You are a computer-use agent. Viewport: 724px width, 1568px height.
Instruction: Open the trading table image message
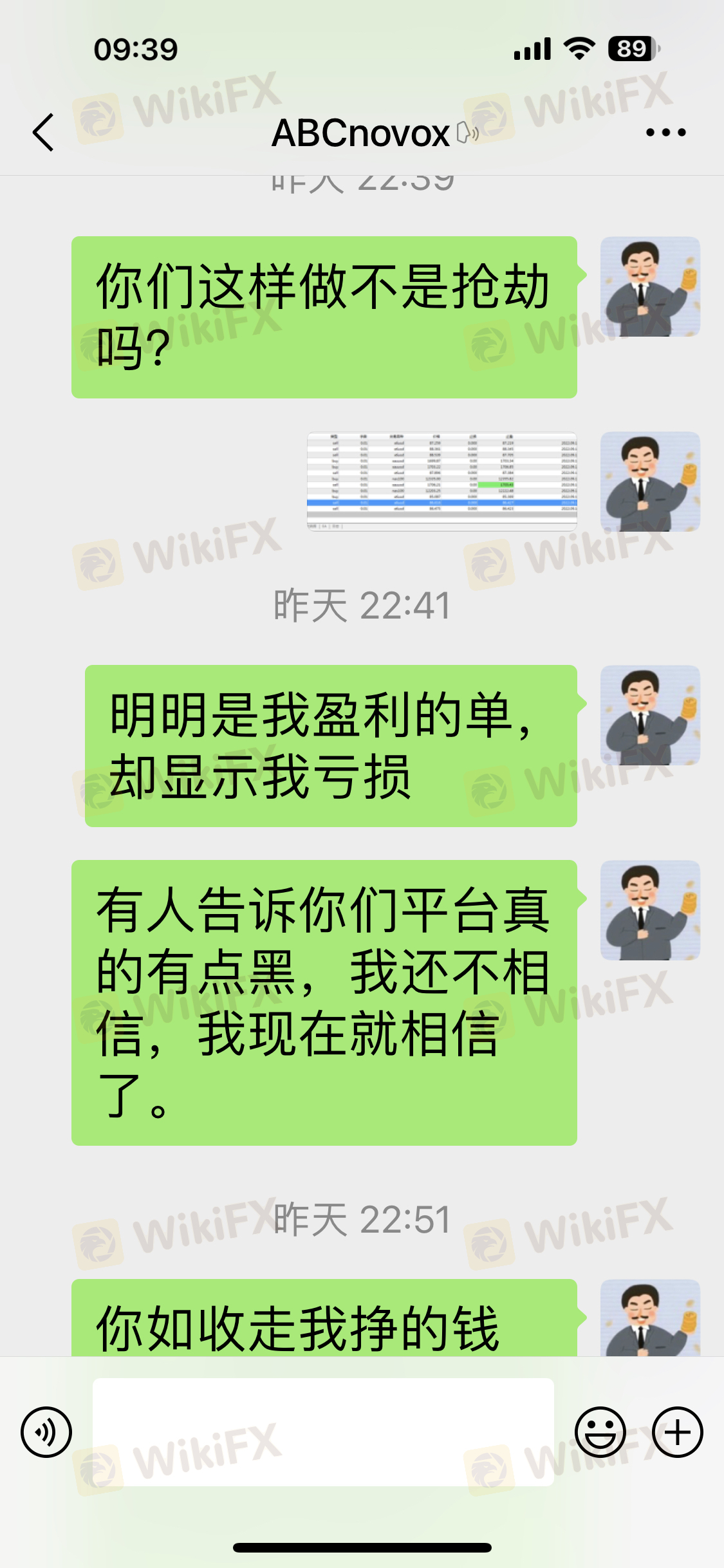[441, 481]
